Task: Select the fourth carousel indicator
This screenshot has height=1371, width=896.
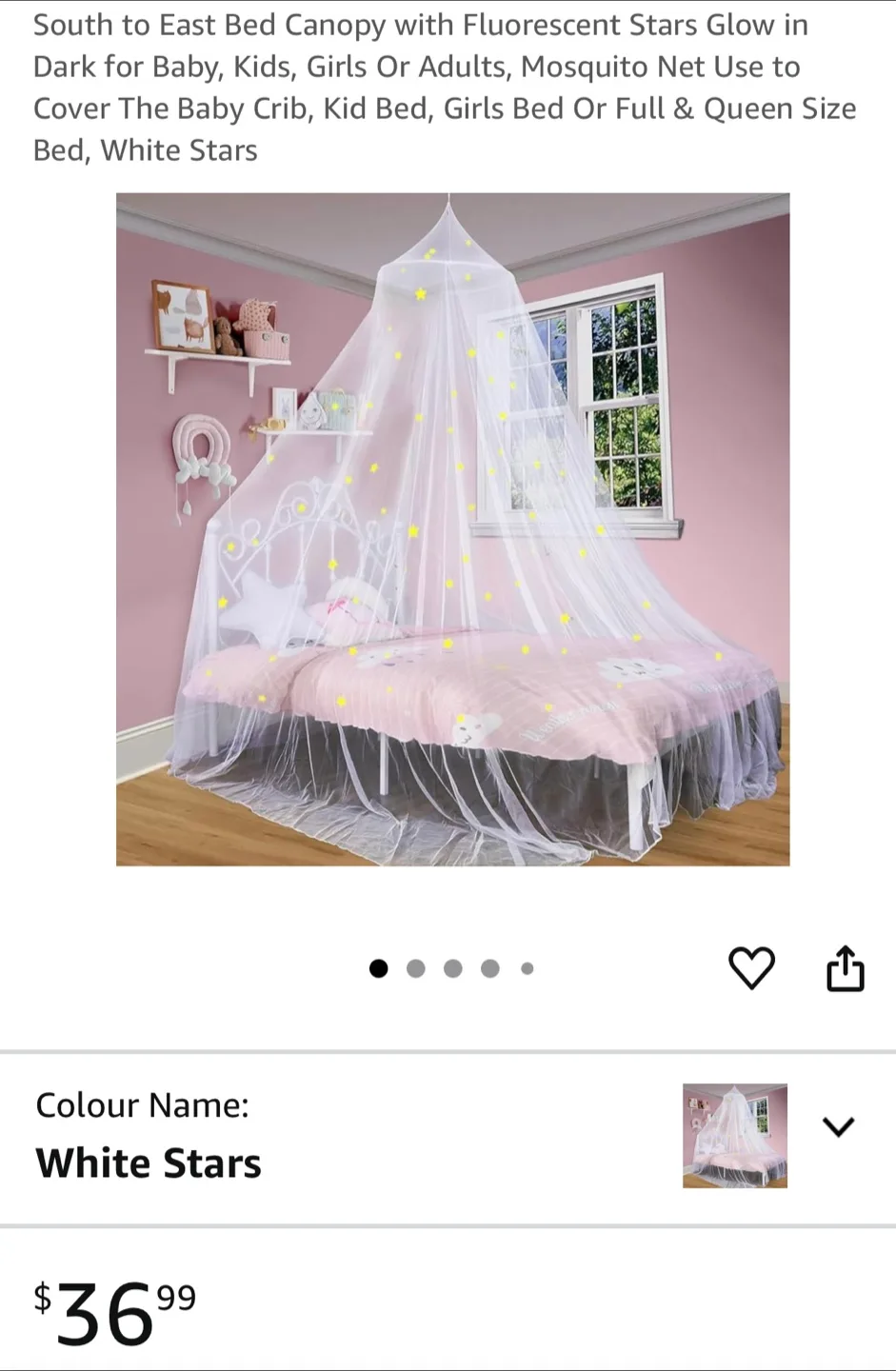Action: coord(489,967)
